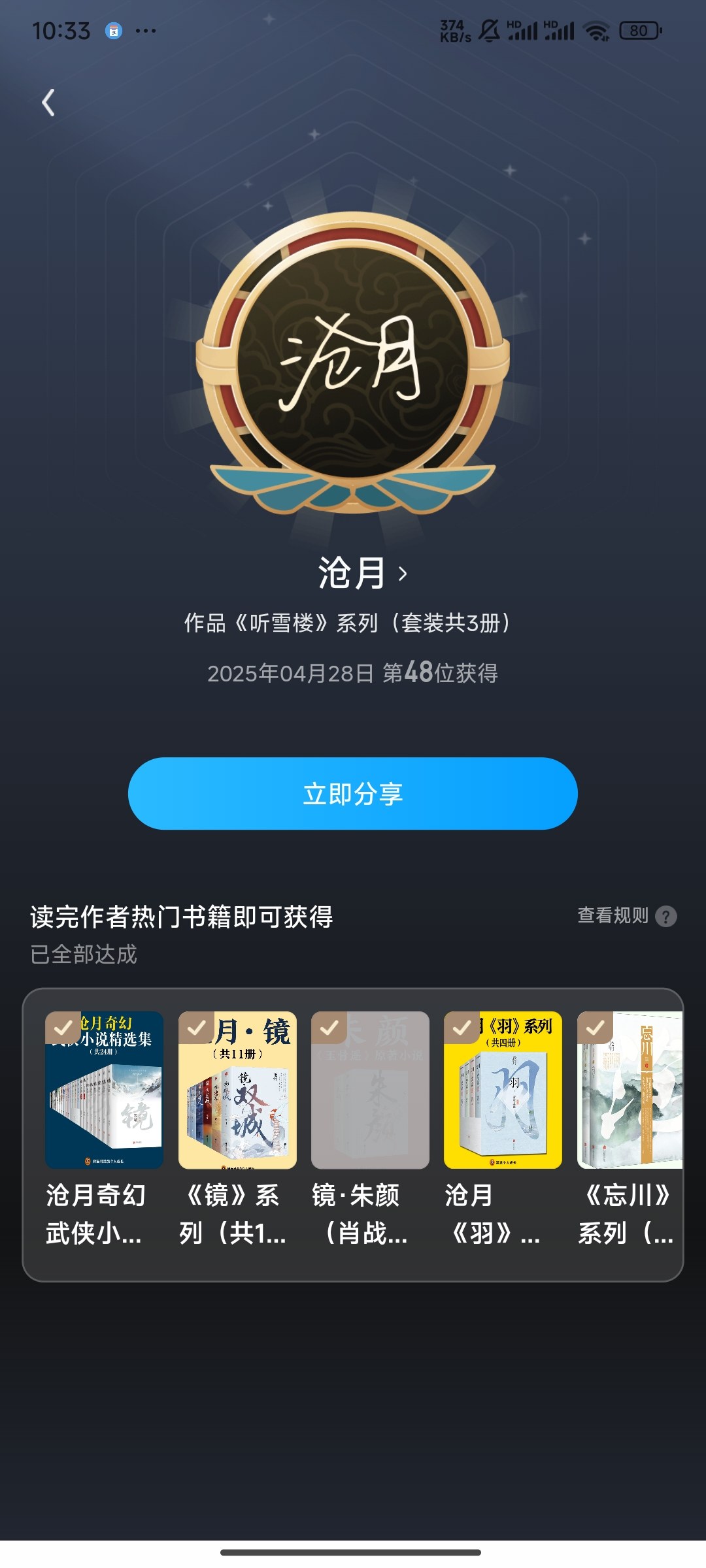The height and width of the screenshot is (1568, 706).
Task: Open 查看规则 to view rules
Action: click(626, 915)
